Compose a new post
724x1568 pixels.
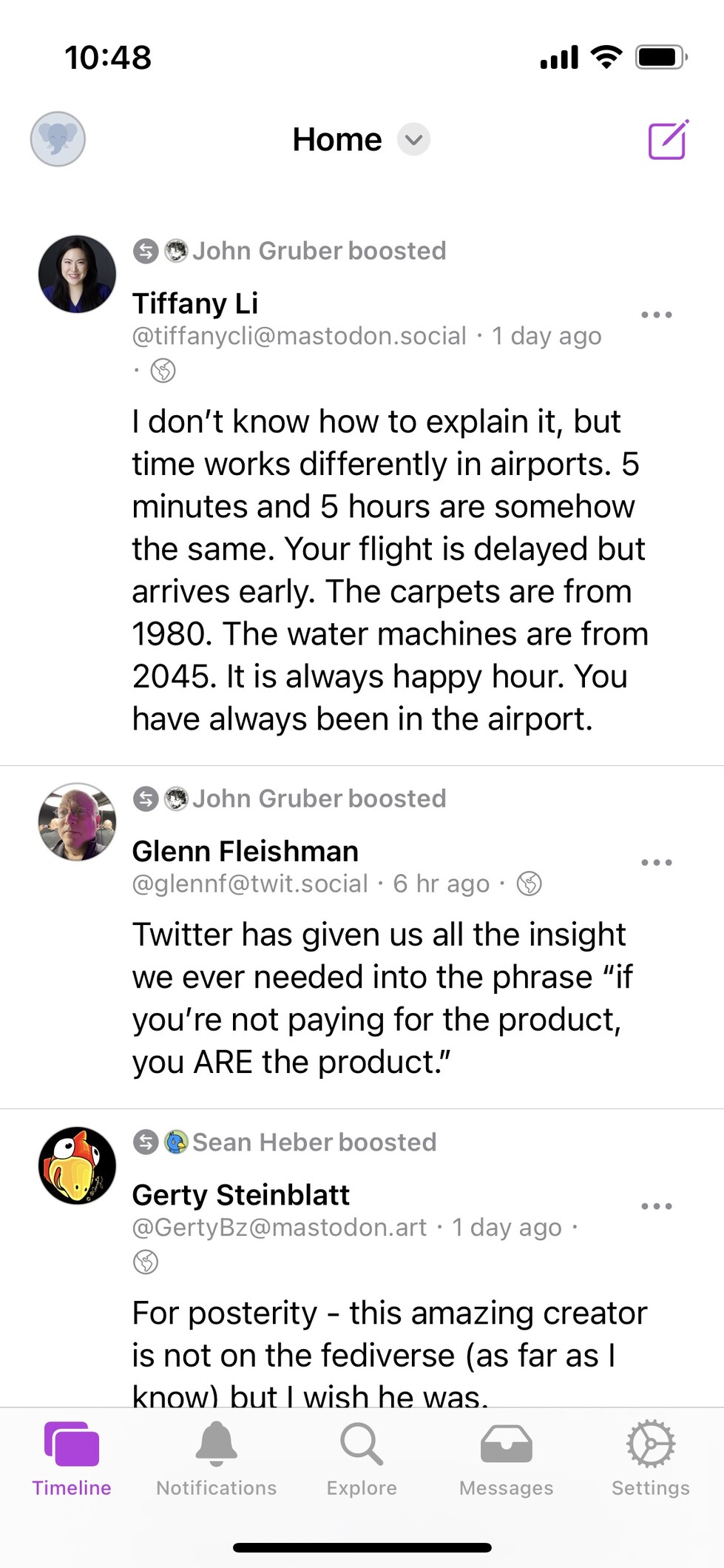[668, 139]
